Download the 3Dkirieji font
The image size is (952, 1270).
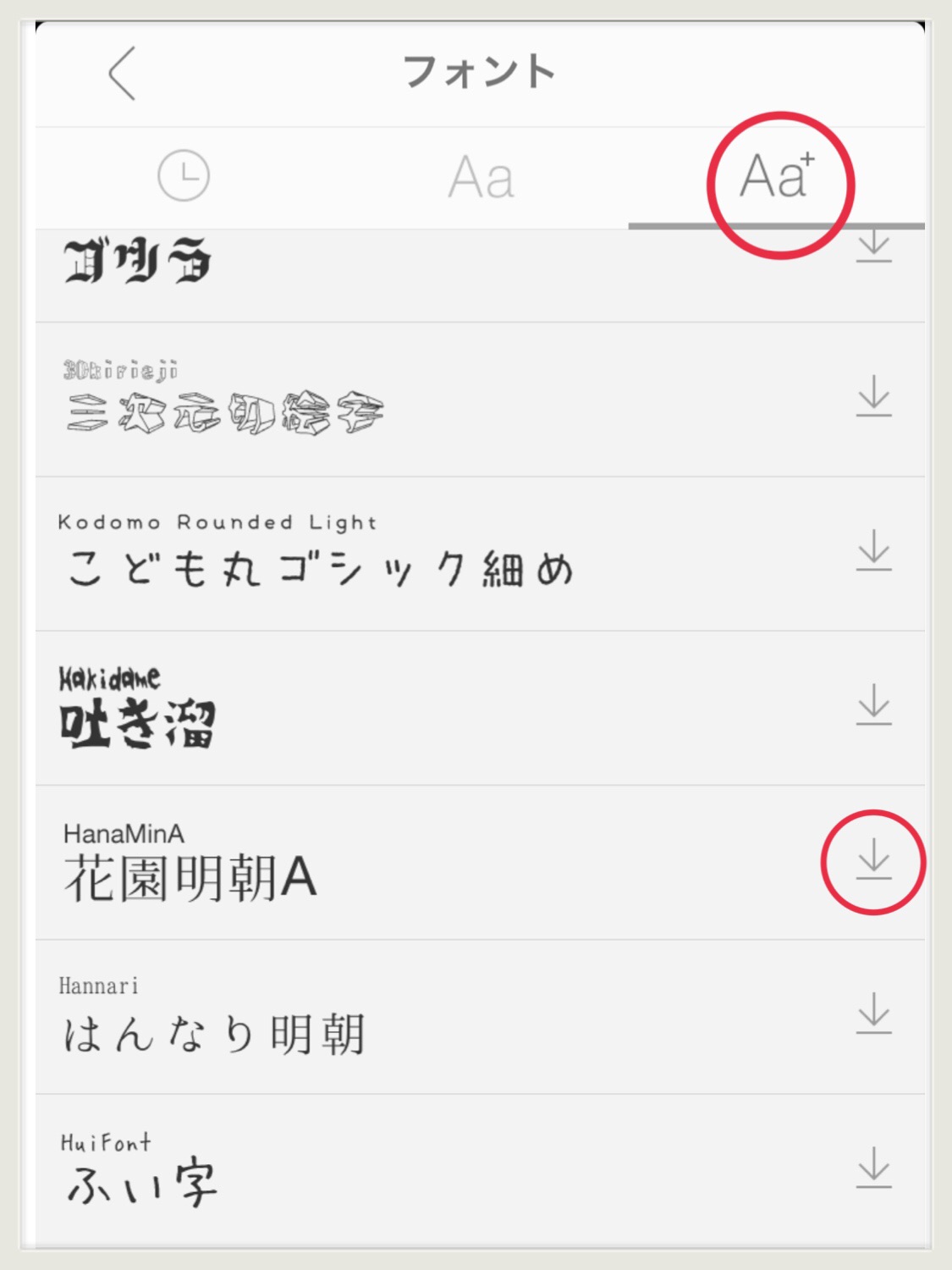[x=874, y=396]
